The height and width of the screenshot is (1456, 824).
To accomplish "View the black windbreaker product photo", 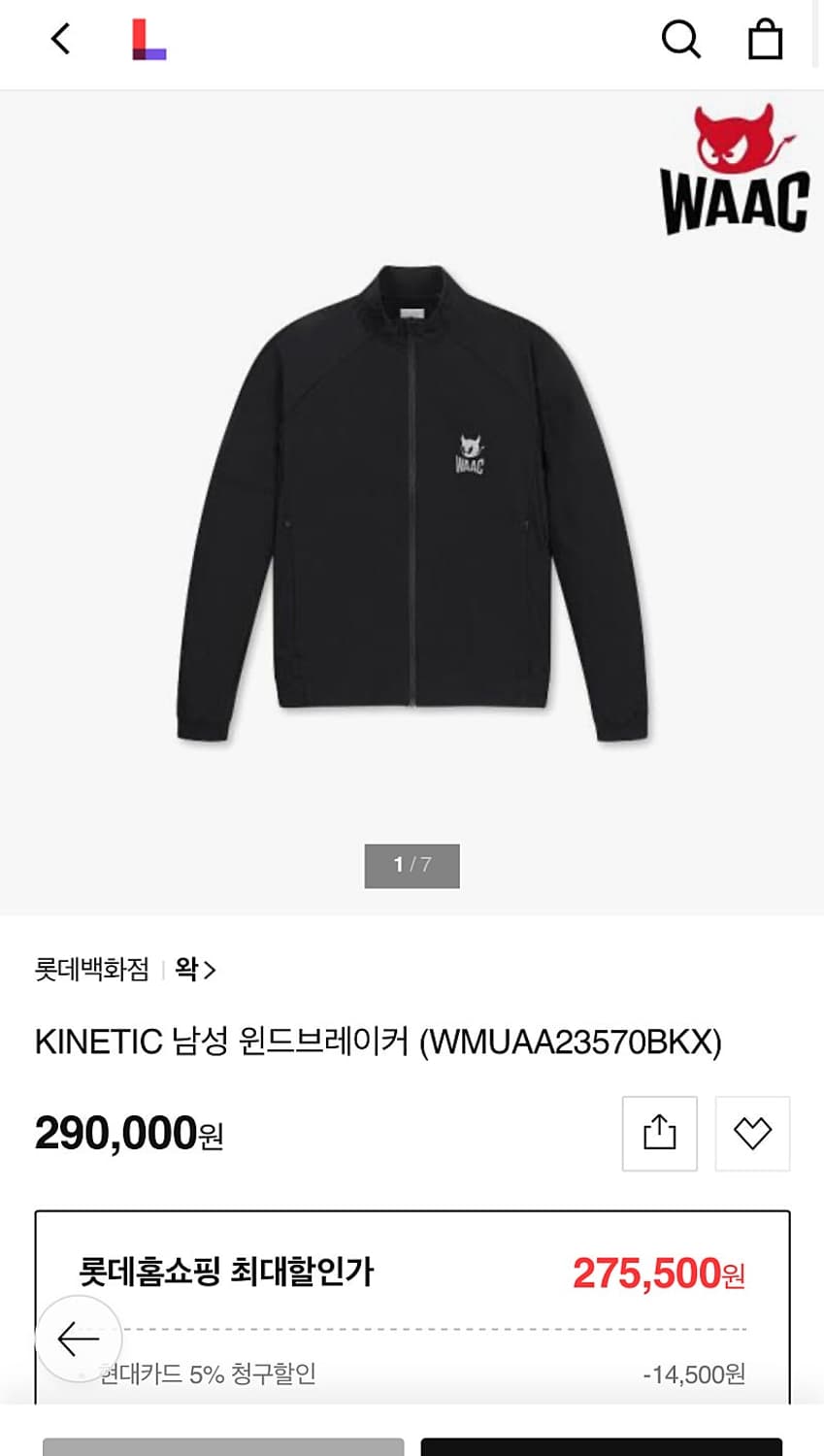I will tap(412, 505).
